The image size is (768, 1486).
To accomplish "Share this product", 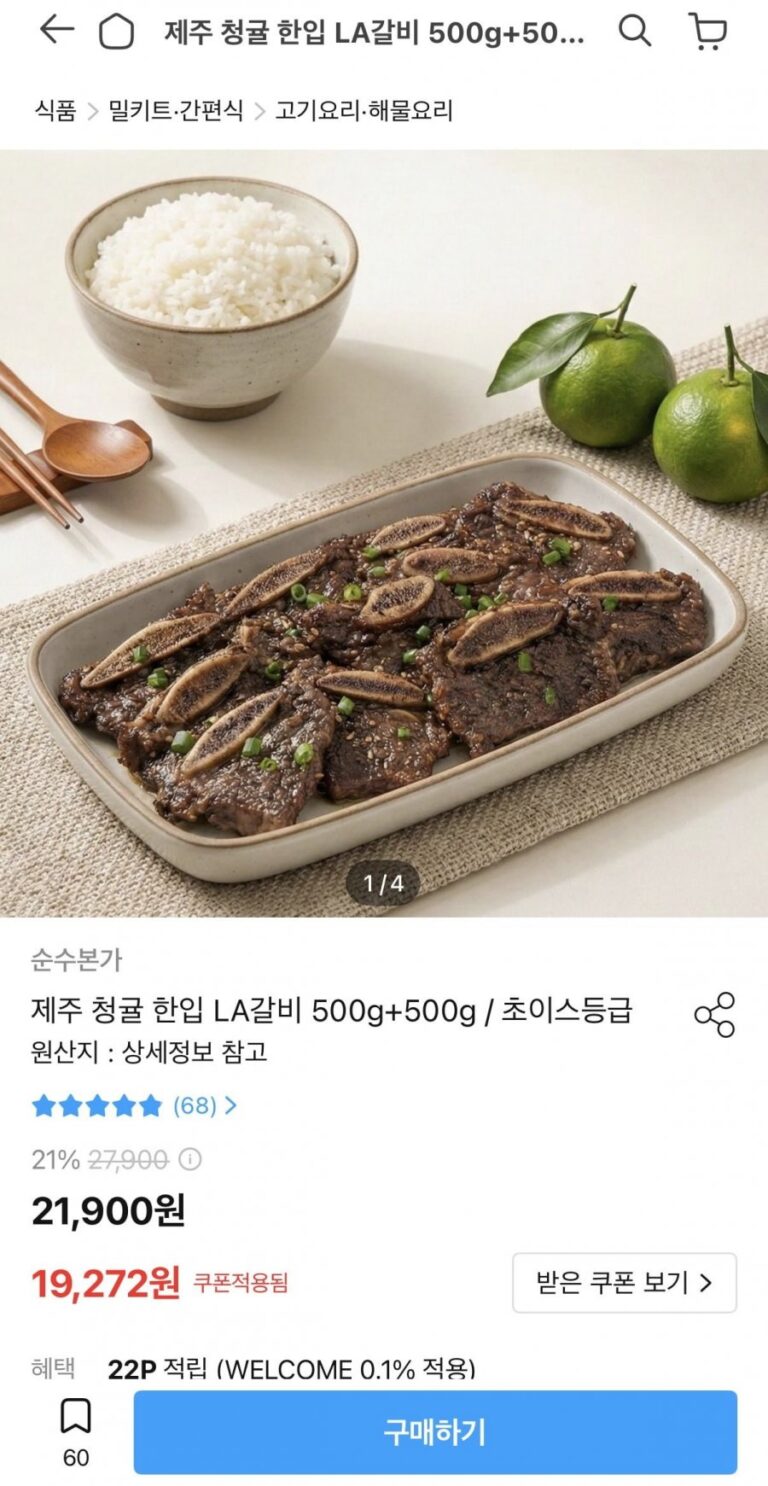I will (x=714, y=1014).
